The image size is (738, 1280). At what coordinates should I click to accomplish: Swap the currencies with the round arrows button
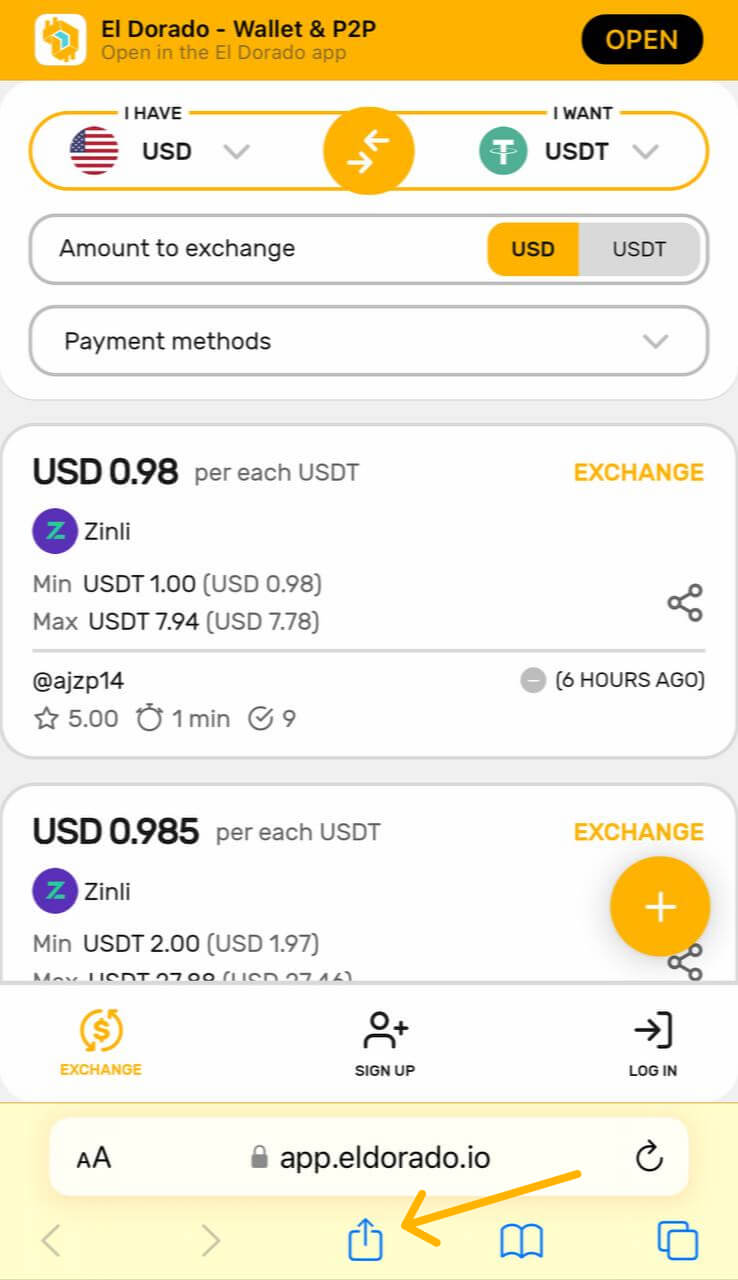368,151
